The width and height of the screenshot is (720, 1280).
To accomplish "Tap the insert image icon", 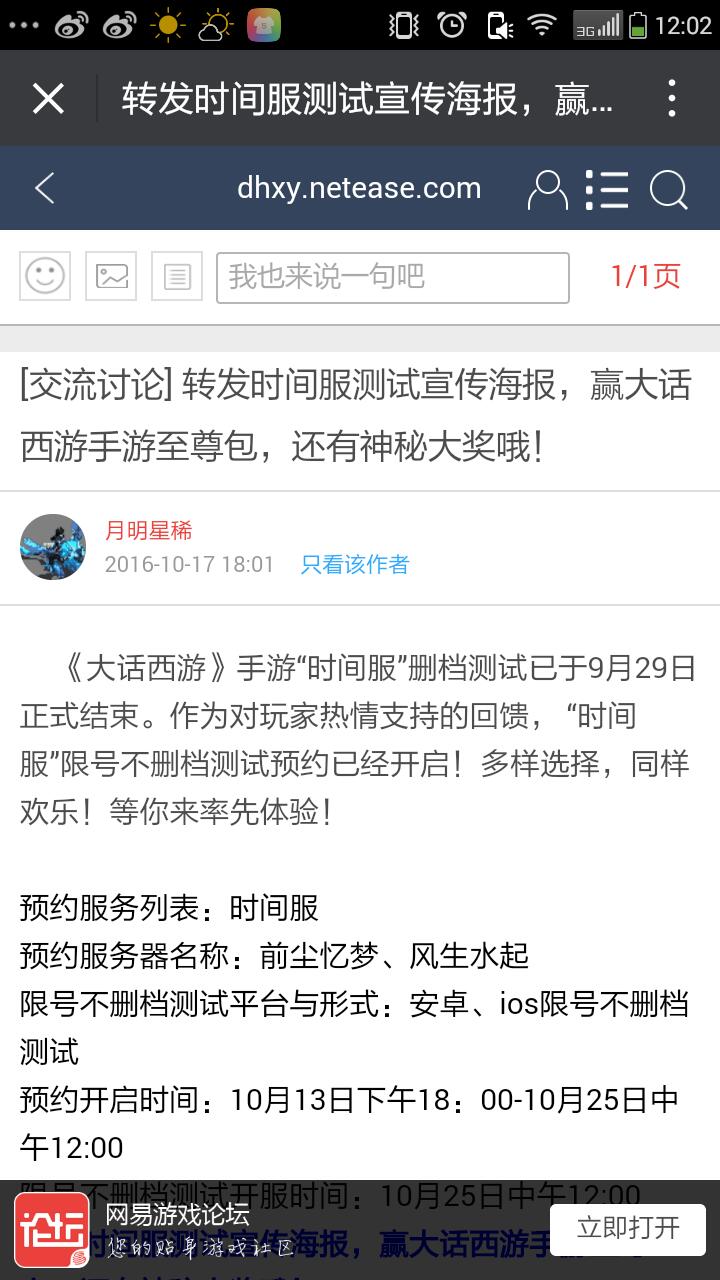I will 111,276.
